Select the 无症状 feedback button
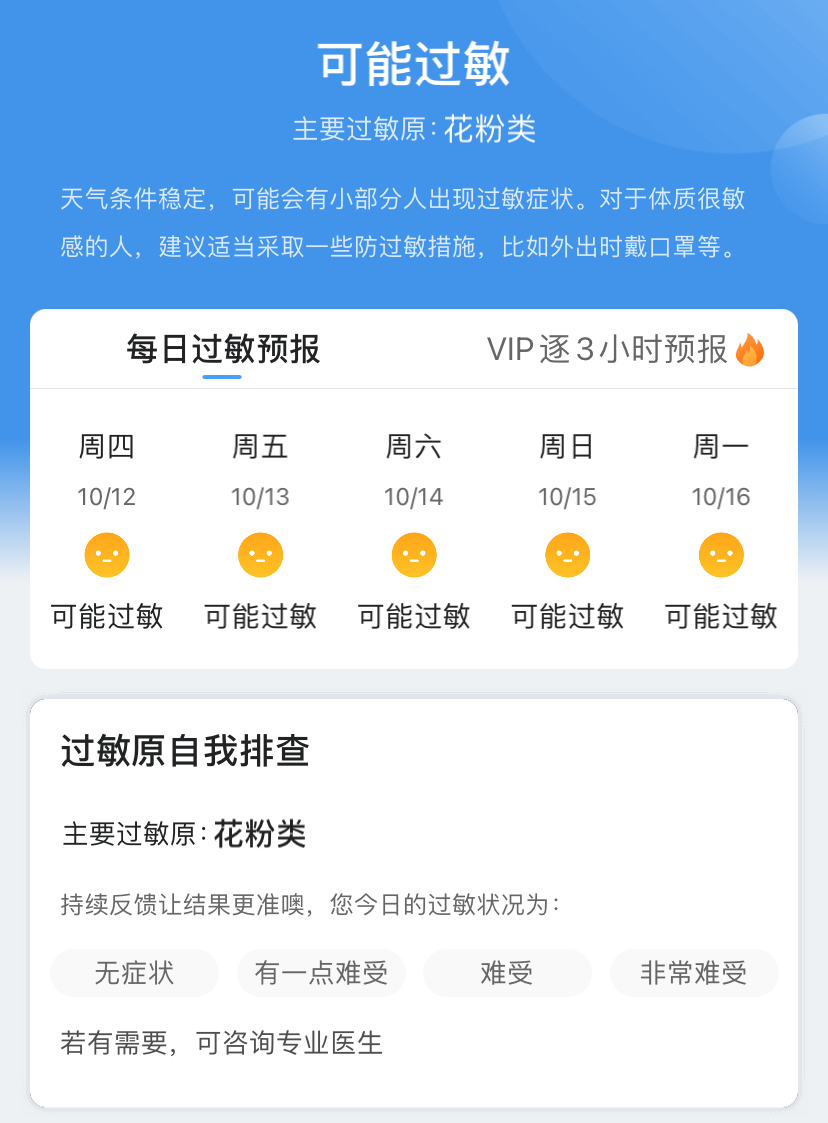The width and height of the screenshot is (828, 1123). click(133, 973)
